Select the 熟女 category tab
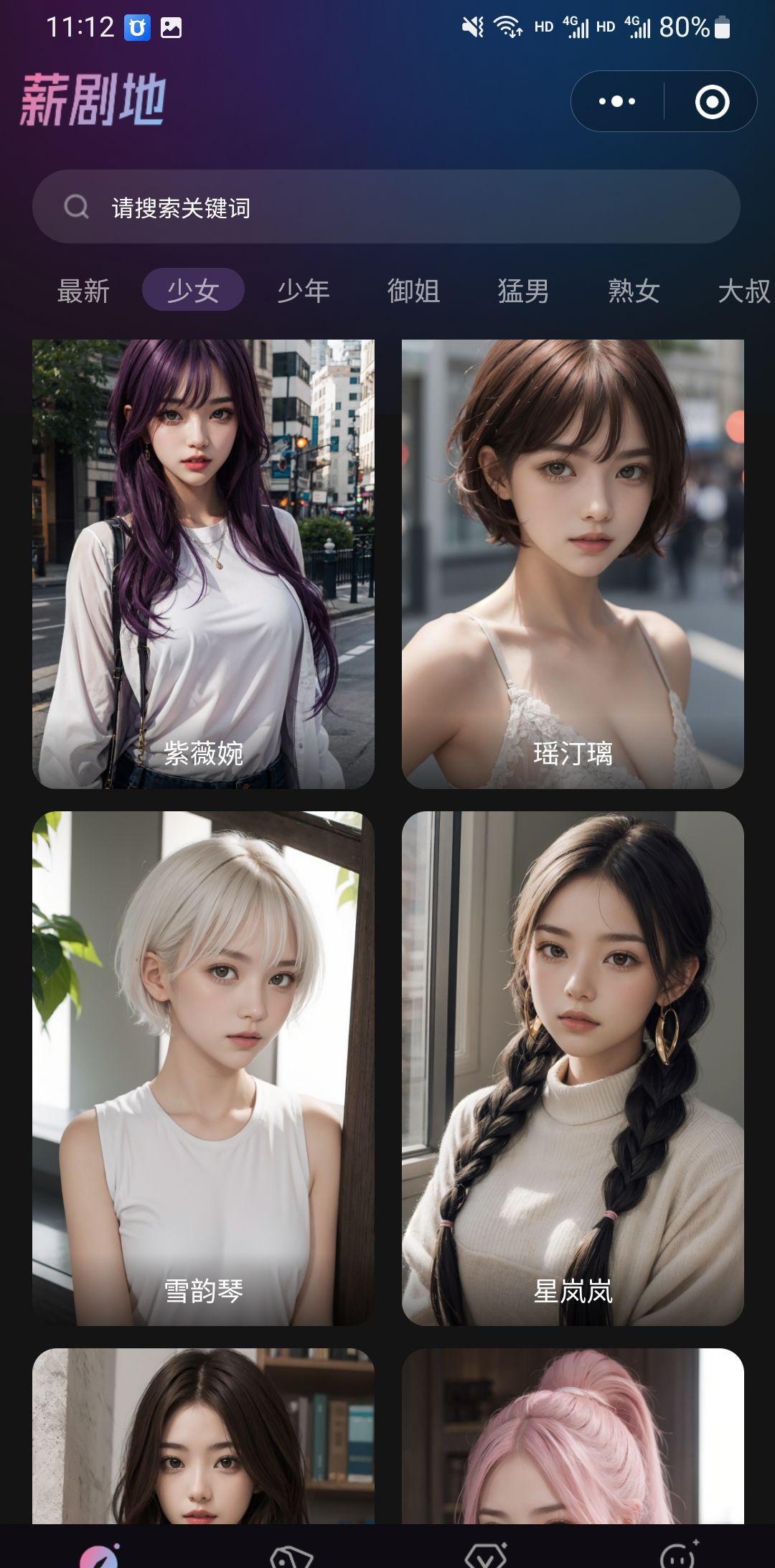The image size is (775, 1568). (634, 291)
